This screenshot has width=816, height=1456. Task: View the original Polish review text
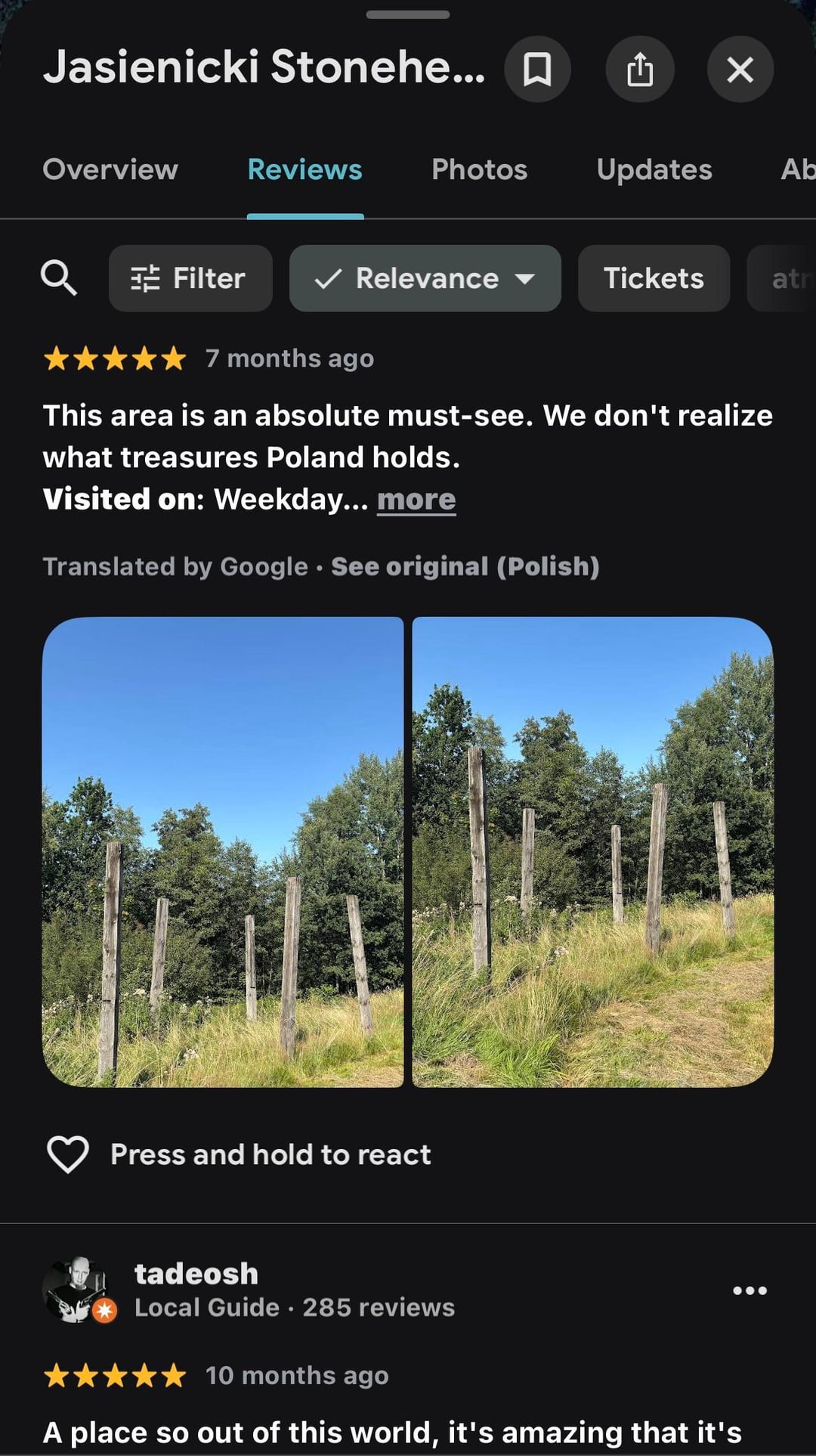(465, 566)
